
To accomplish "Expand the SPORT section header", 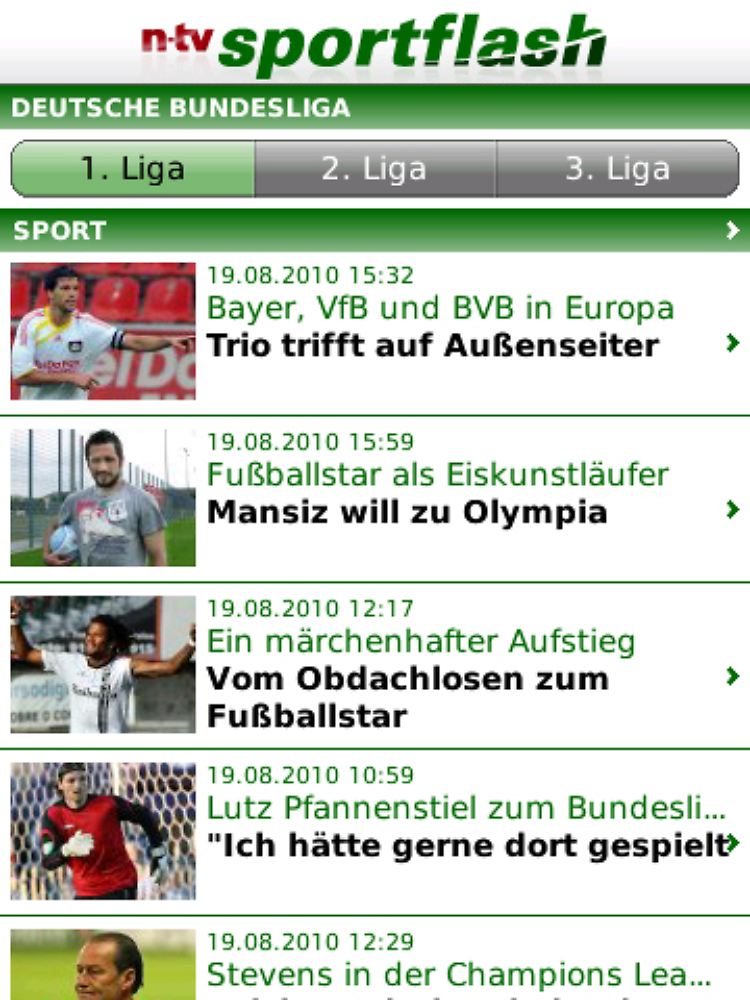I will tap(374, 231).
